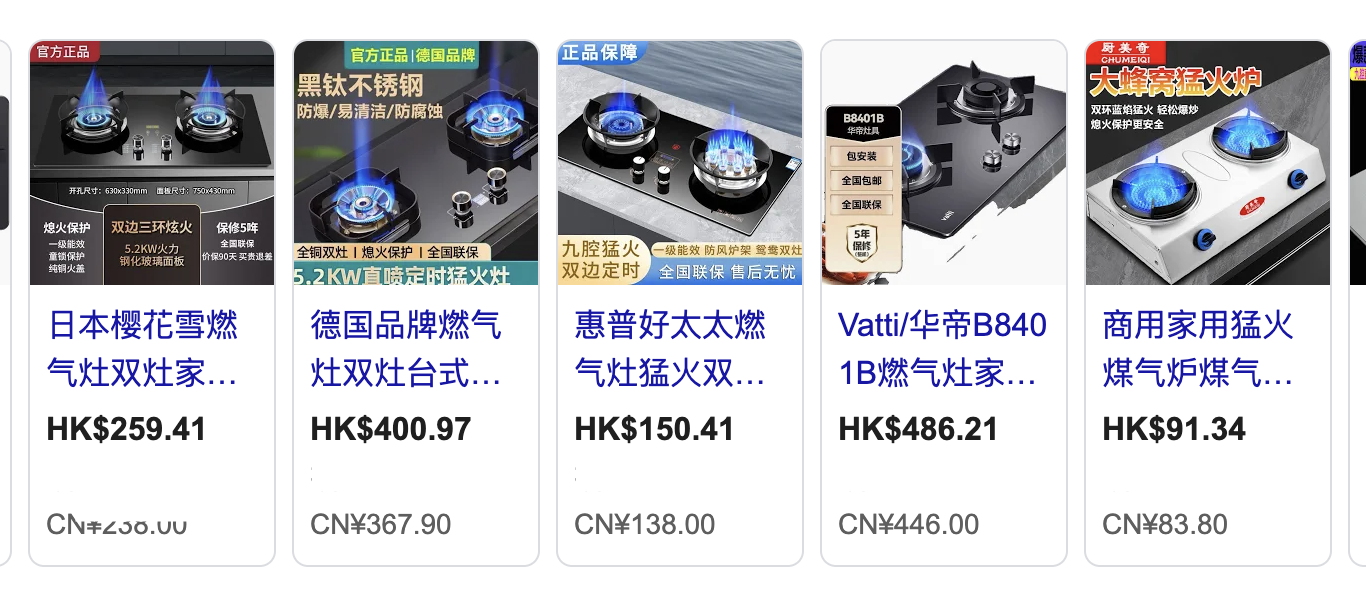Open the 日本樱花雪燃气灶 product card

(x=143, y=349)
